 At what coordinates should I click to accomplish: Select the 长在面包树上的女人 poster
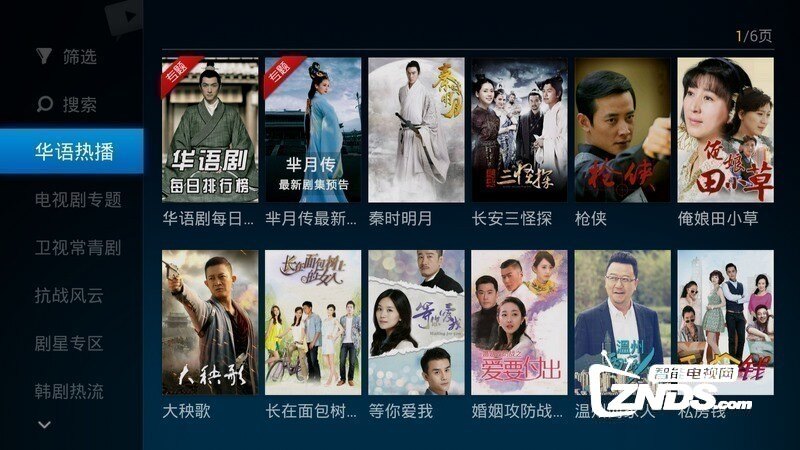(x=313, y=322)
